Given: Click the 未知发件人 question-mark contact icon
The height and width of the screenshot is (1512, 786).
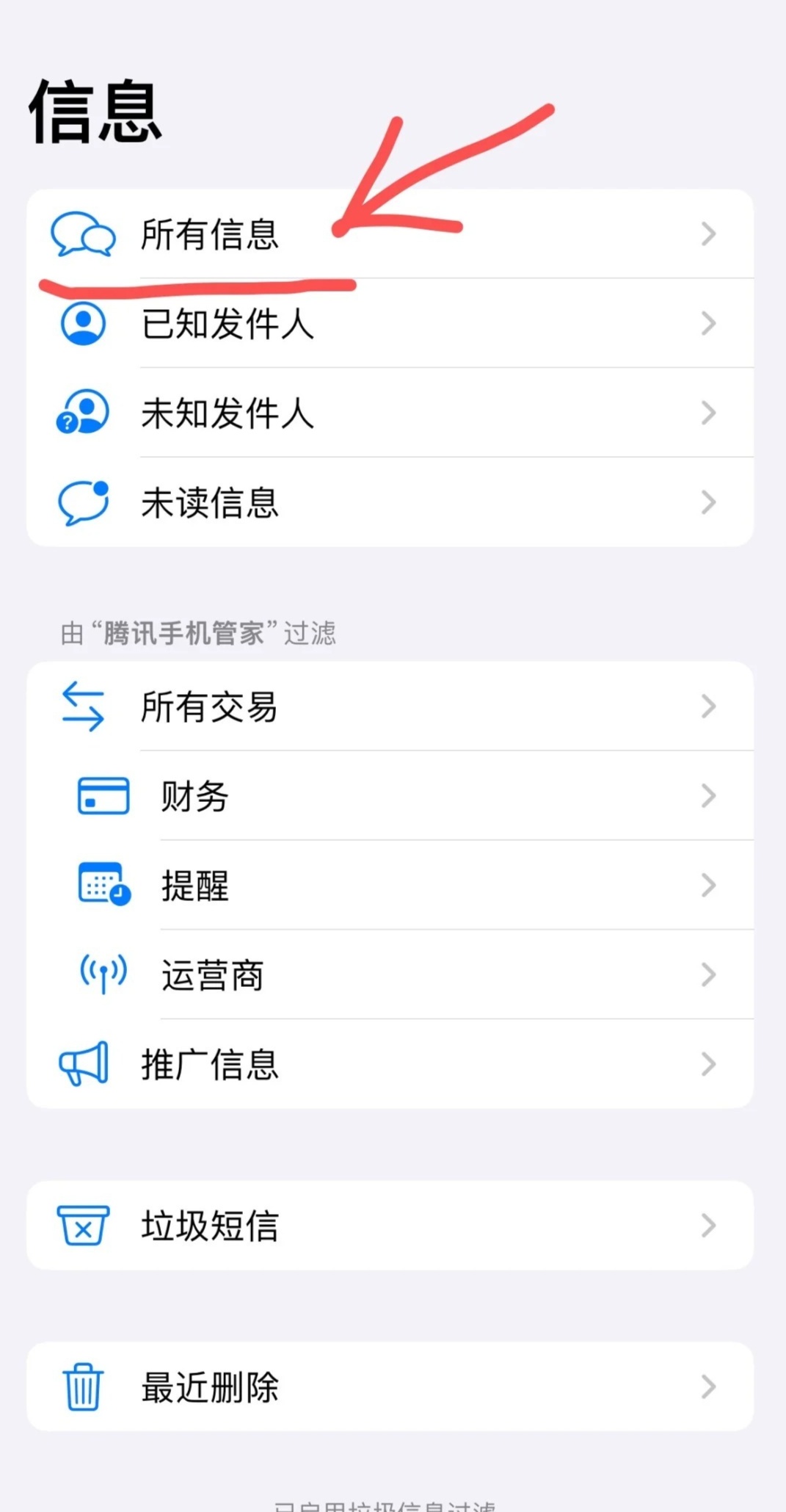Looking at the screenshot, I should (x=83, y=413).
